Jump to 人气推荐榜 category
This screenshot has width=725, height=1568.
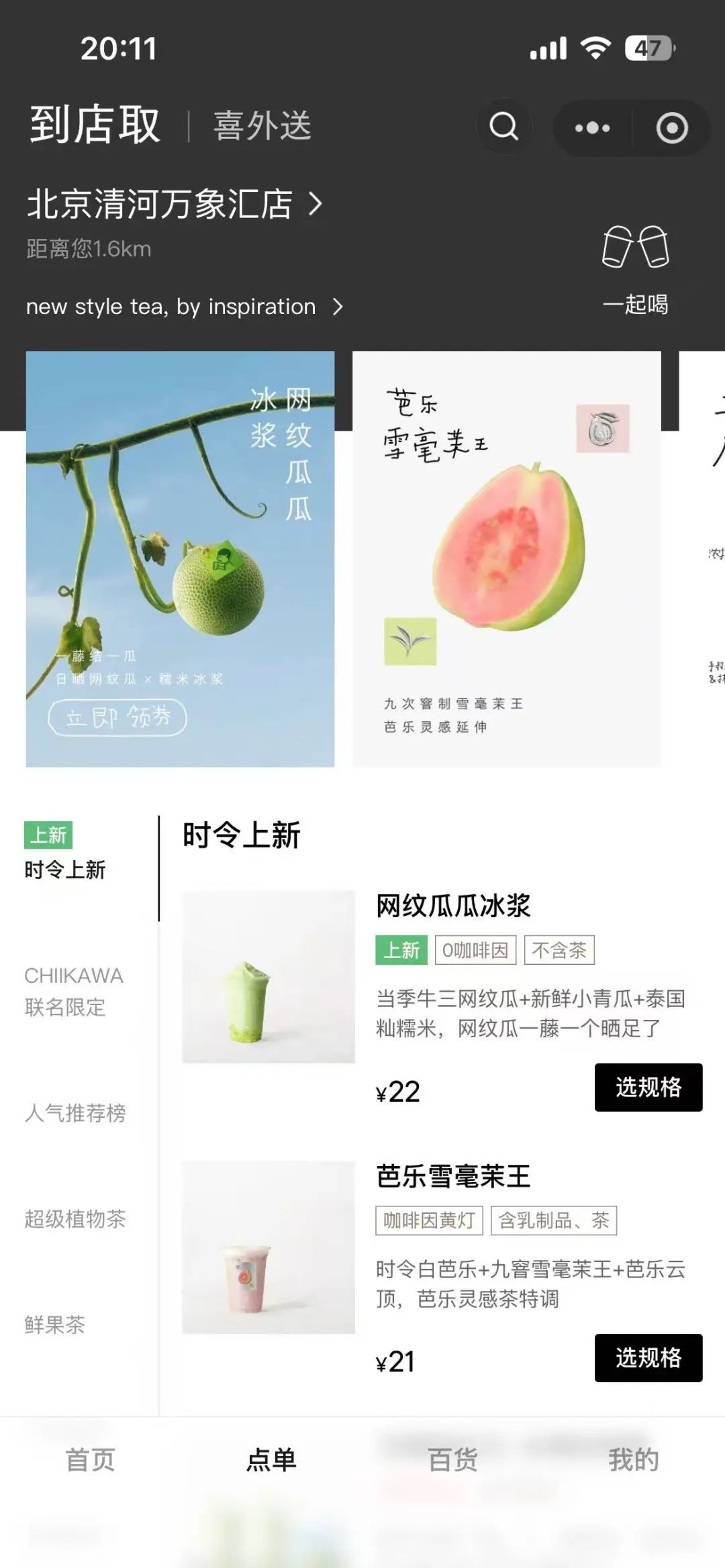click(x=75, y=1112)
